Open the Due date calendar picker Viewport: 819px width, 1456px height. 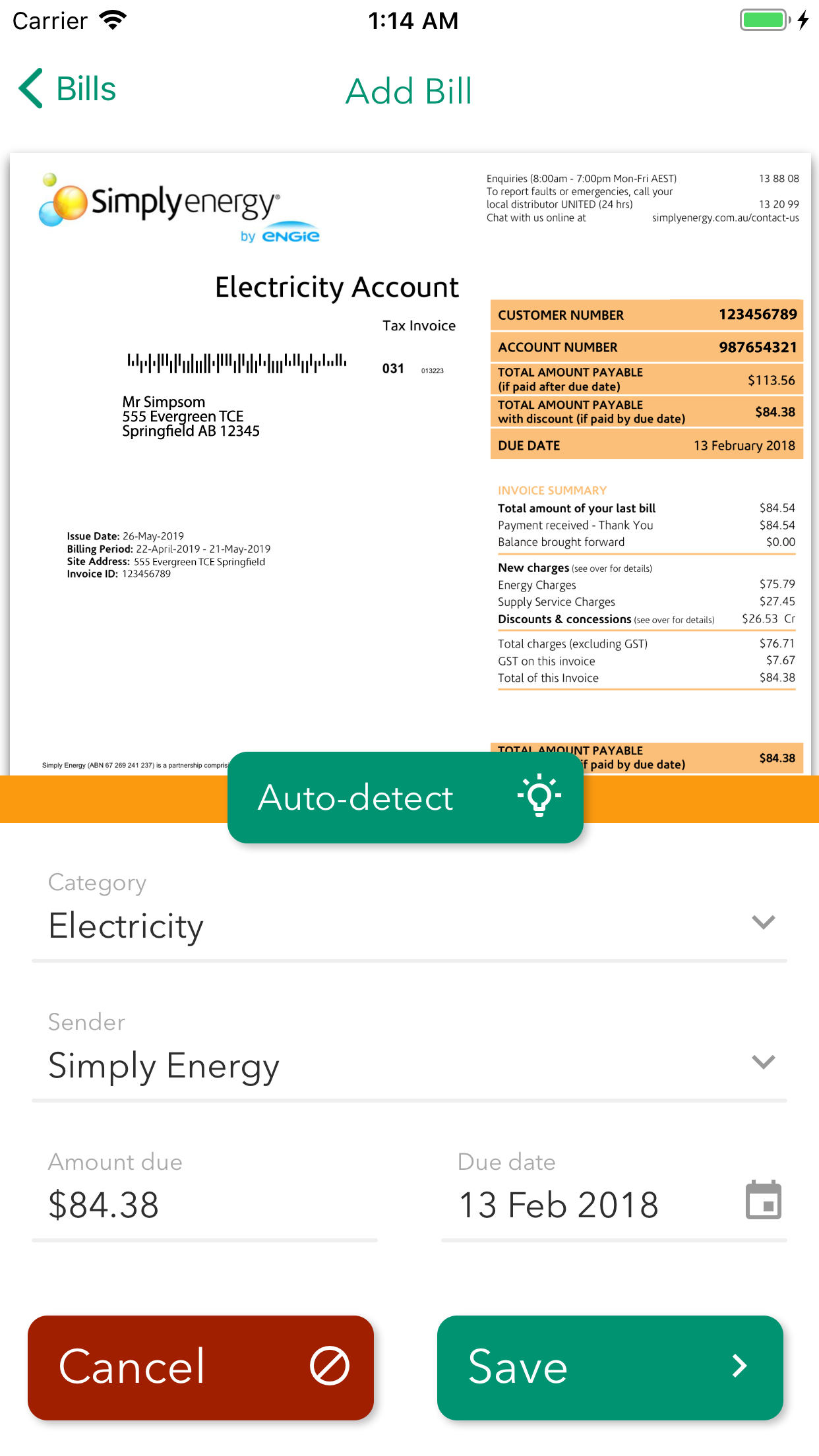coord(763,1201)
